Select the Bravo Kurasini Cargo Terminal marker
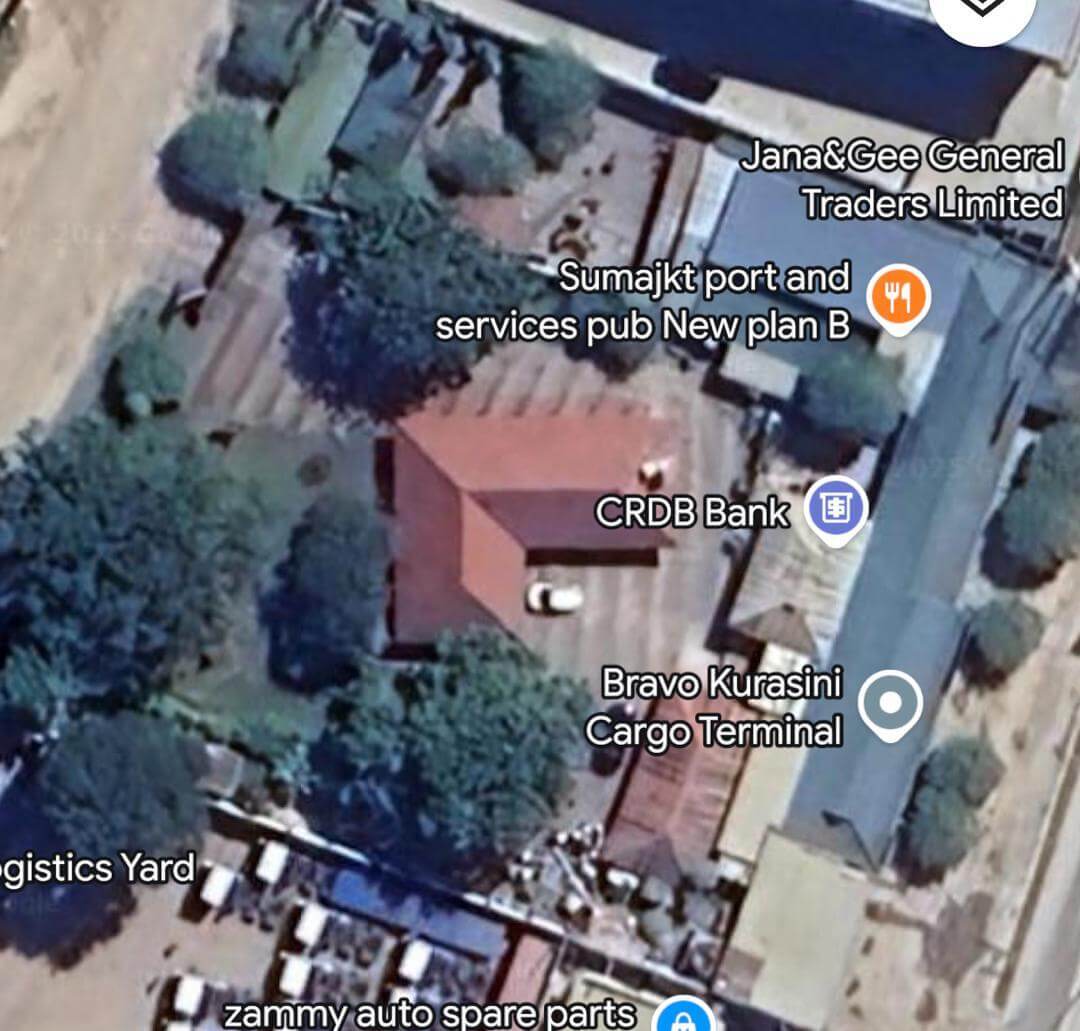 point(890,706)
